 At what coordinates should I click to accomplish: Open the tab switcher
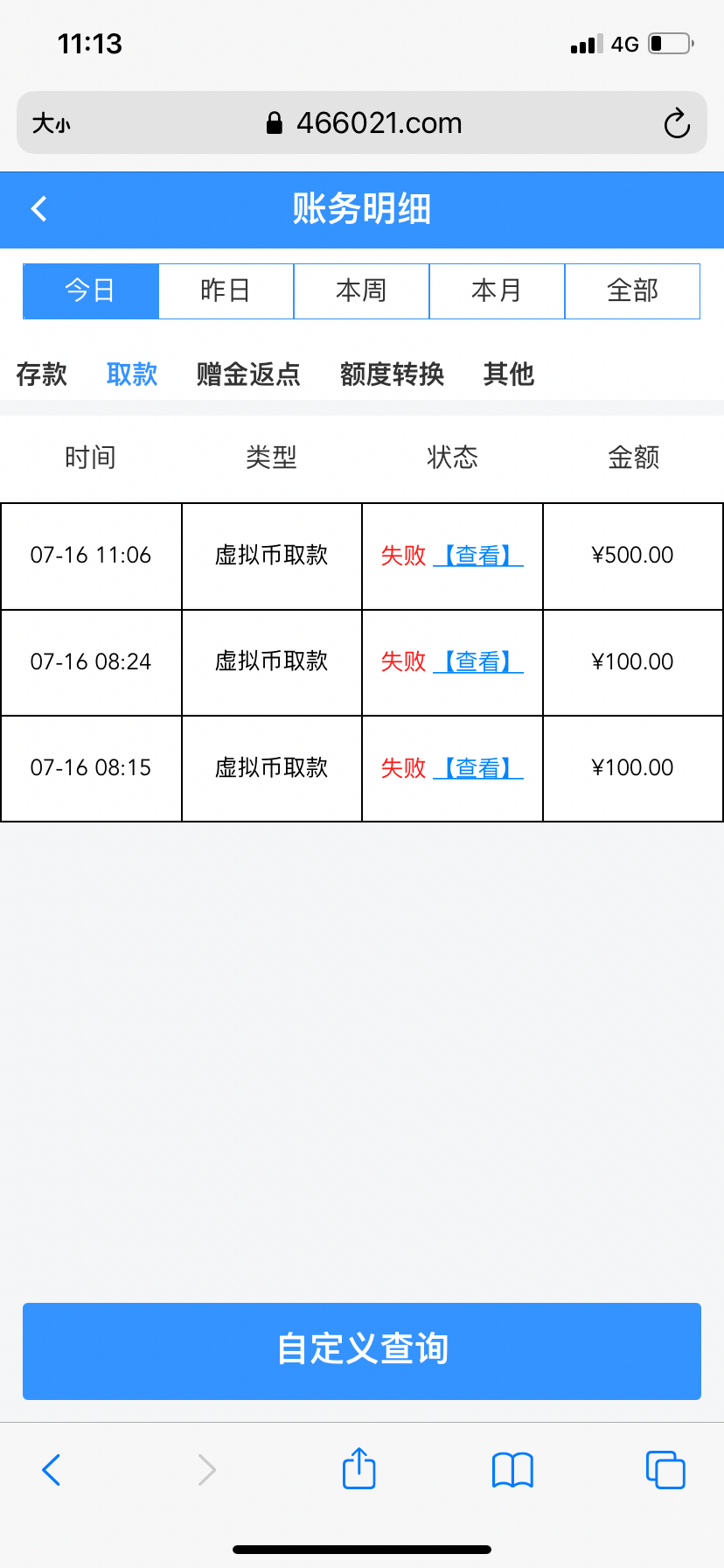pos(665,1469)
